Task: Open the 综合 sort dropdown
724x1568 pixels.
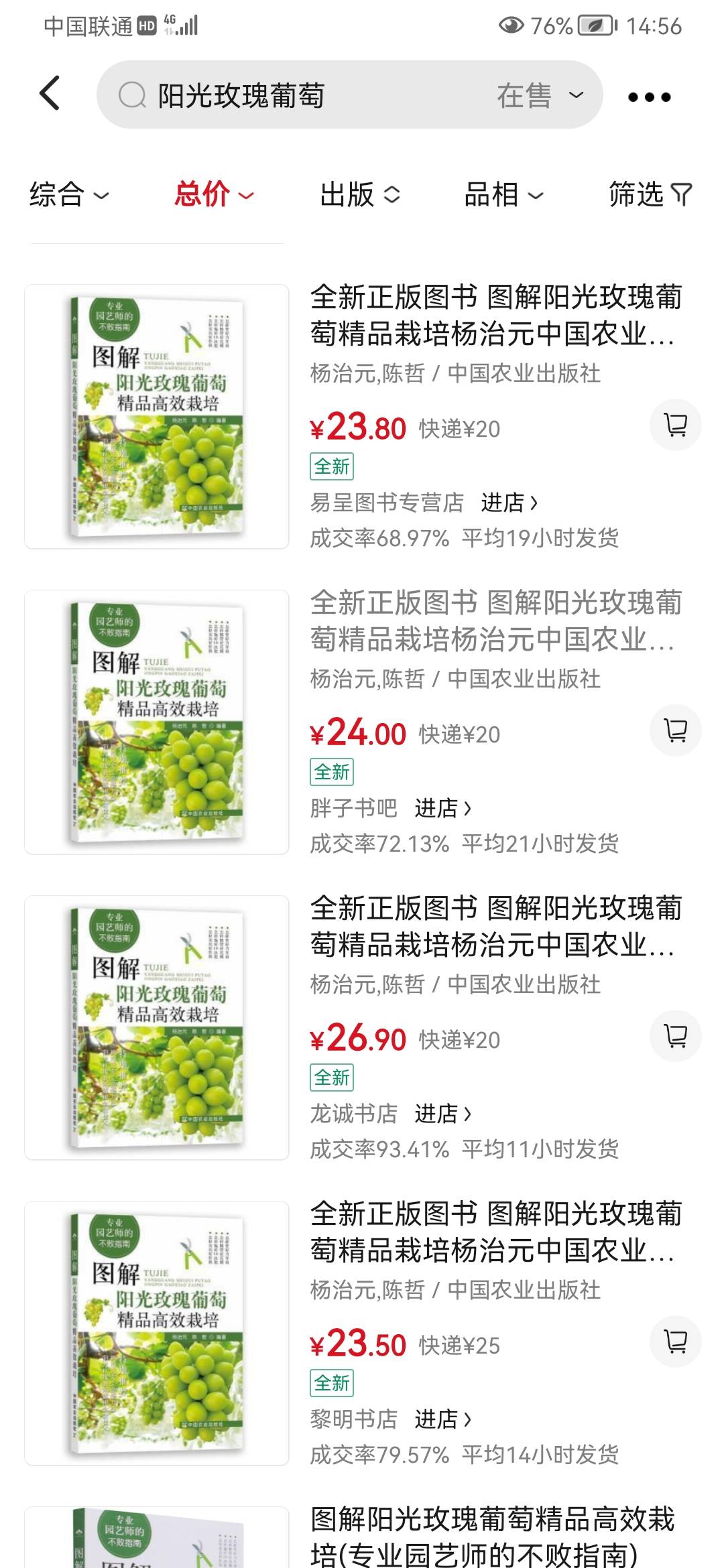Action: point(68,195)
